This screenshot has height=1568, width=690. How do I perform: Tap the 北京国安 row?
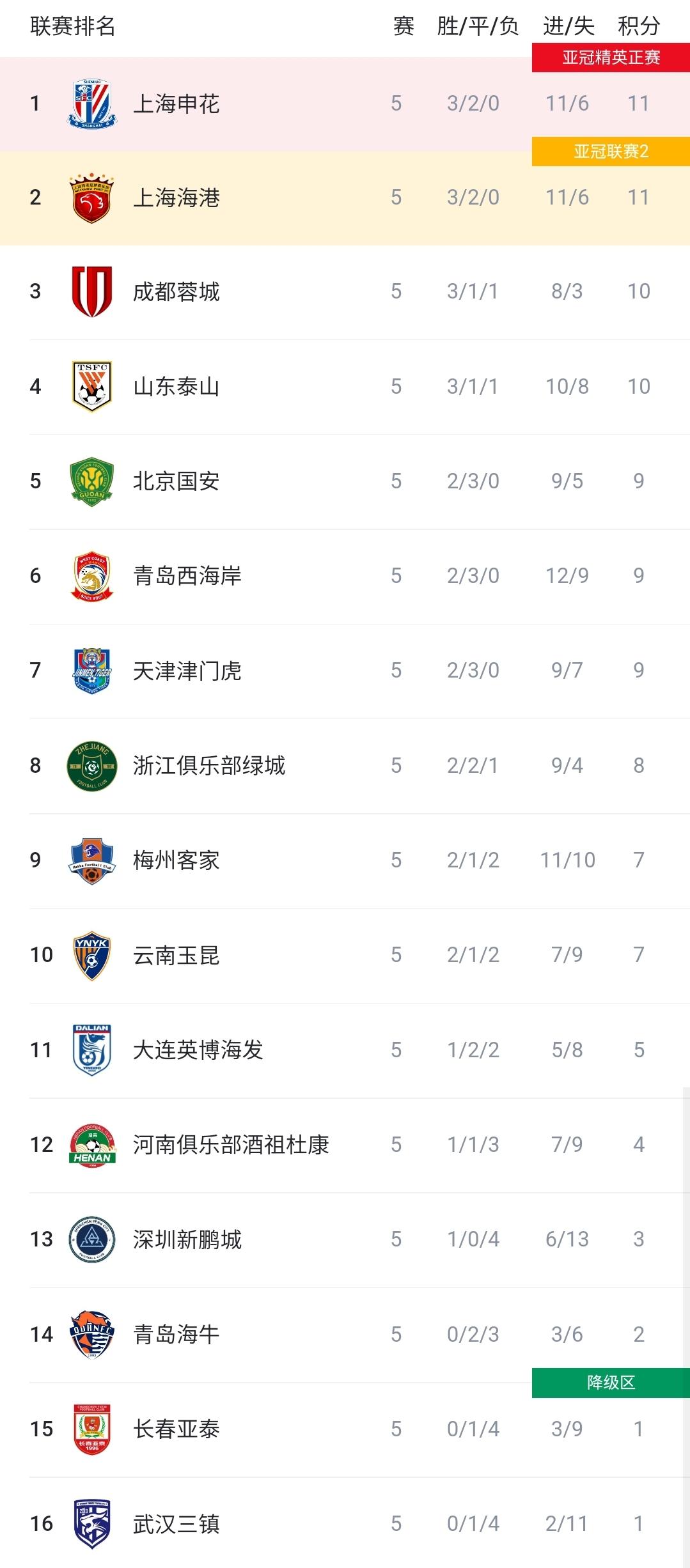345,481
